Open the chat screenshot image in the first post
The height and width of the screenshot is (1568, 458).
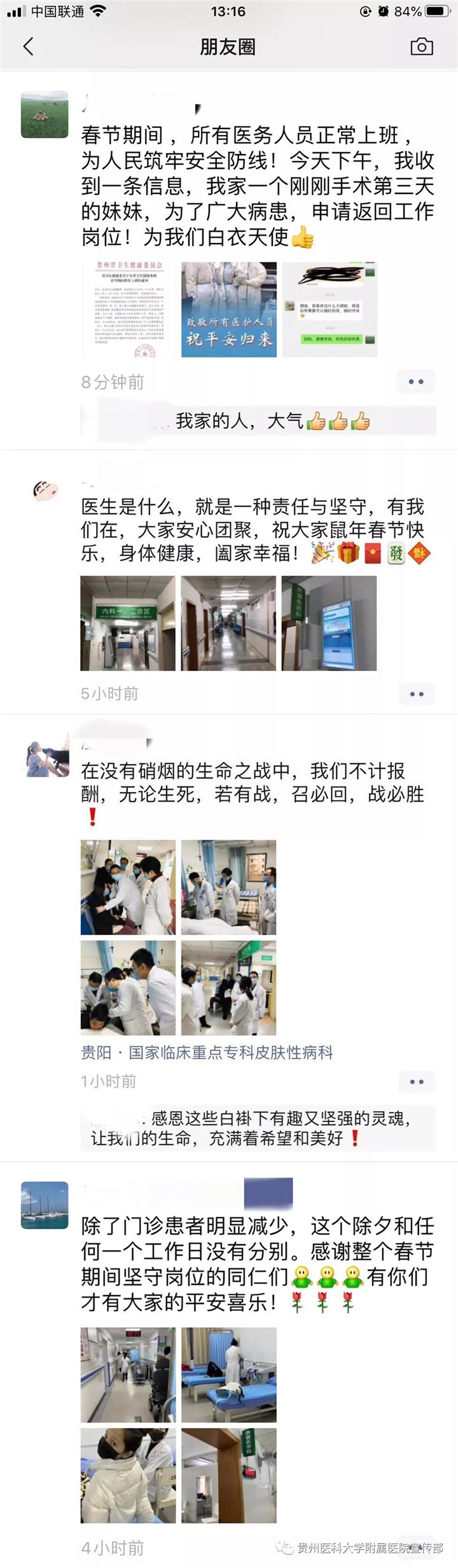pos(330,309)
